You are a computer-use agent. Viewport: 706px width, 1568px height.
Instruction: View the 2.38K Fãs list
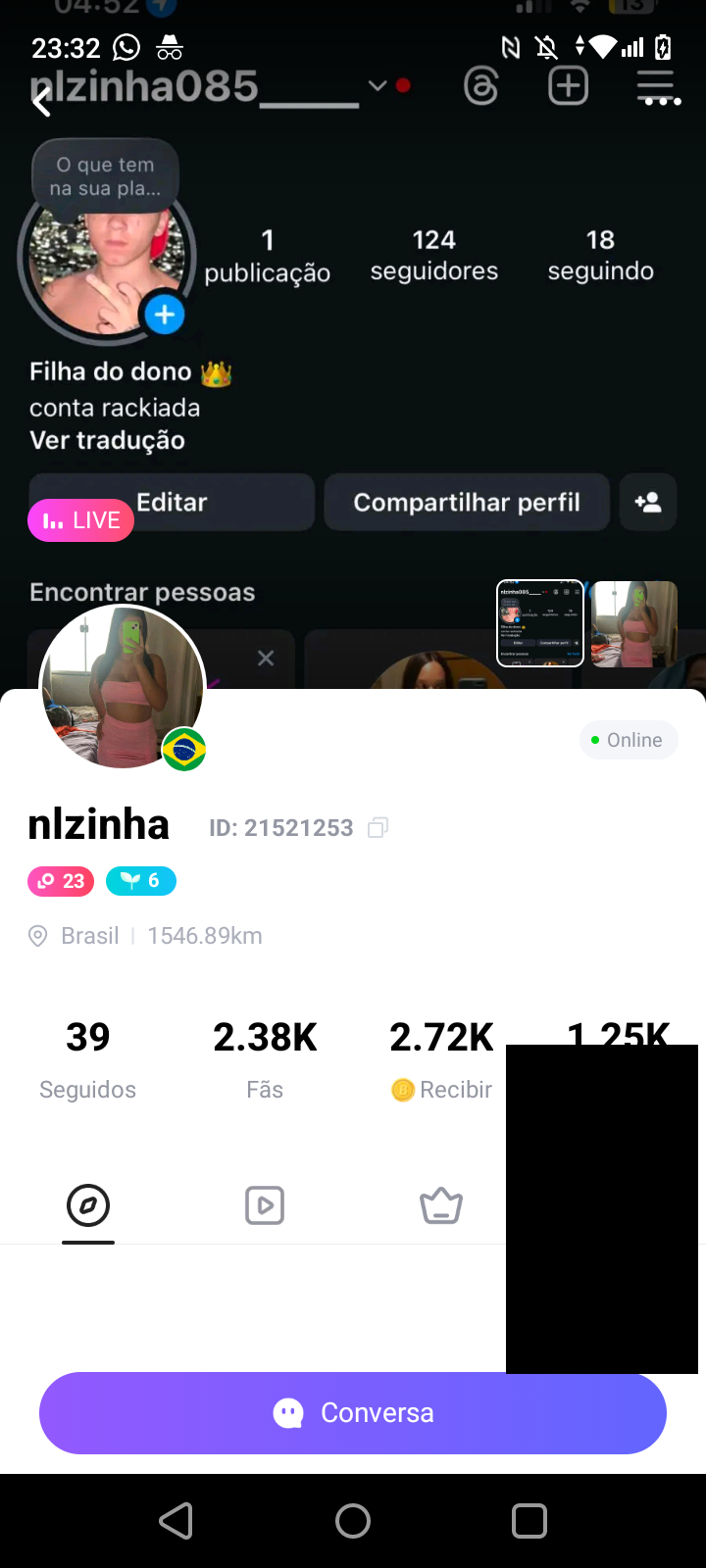click(x=265, y=1060)
